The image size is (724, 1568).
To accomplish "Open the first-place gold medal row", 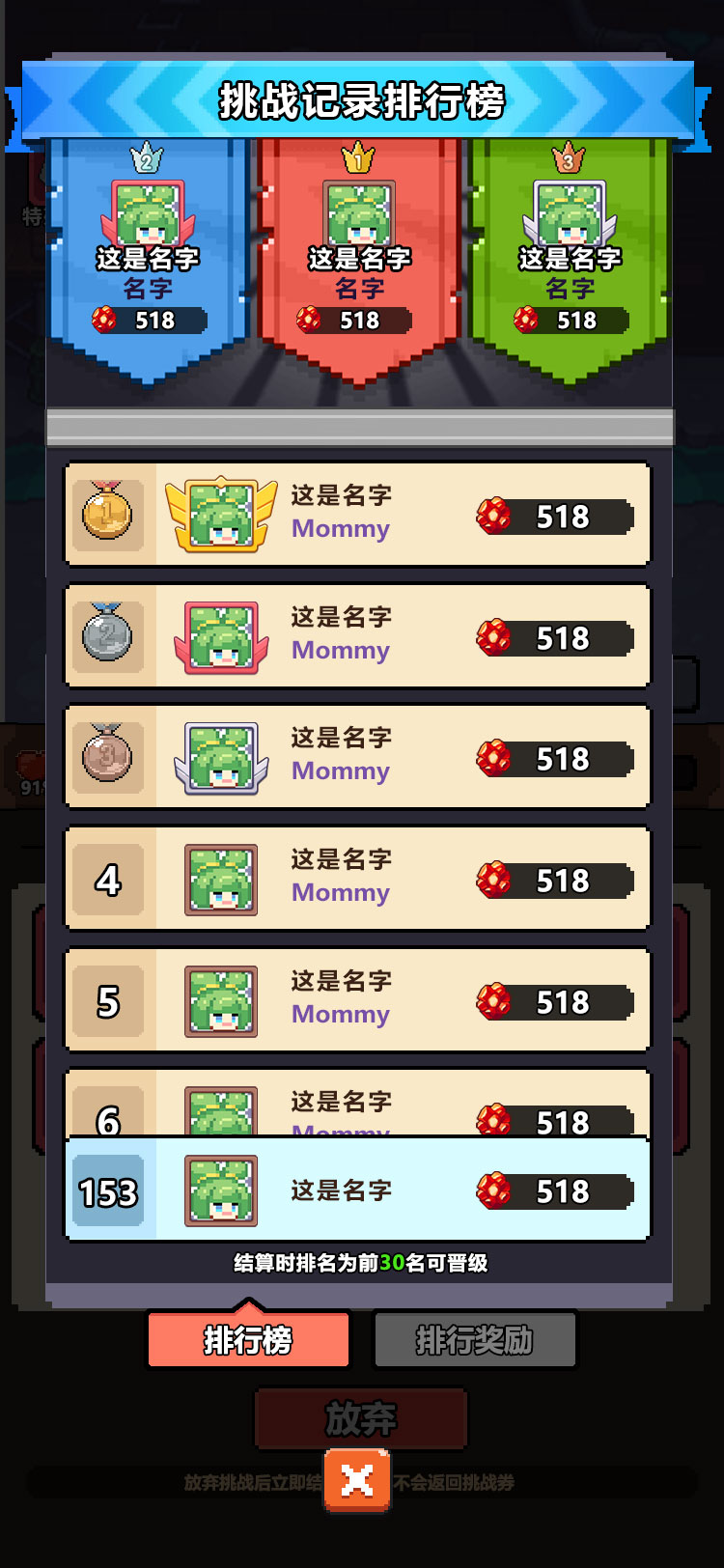I will click(357, 514).
